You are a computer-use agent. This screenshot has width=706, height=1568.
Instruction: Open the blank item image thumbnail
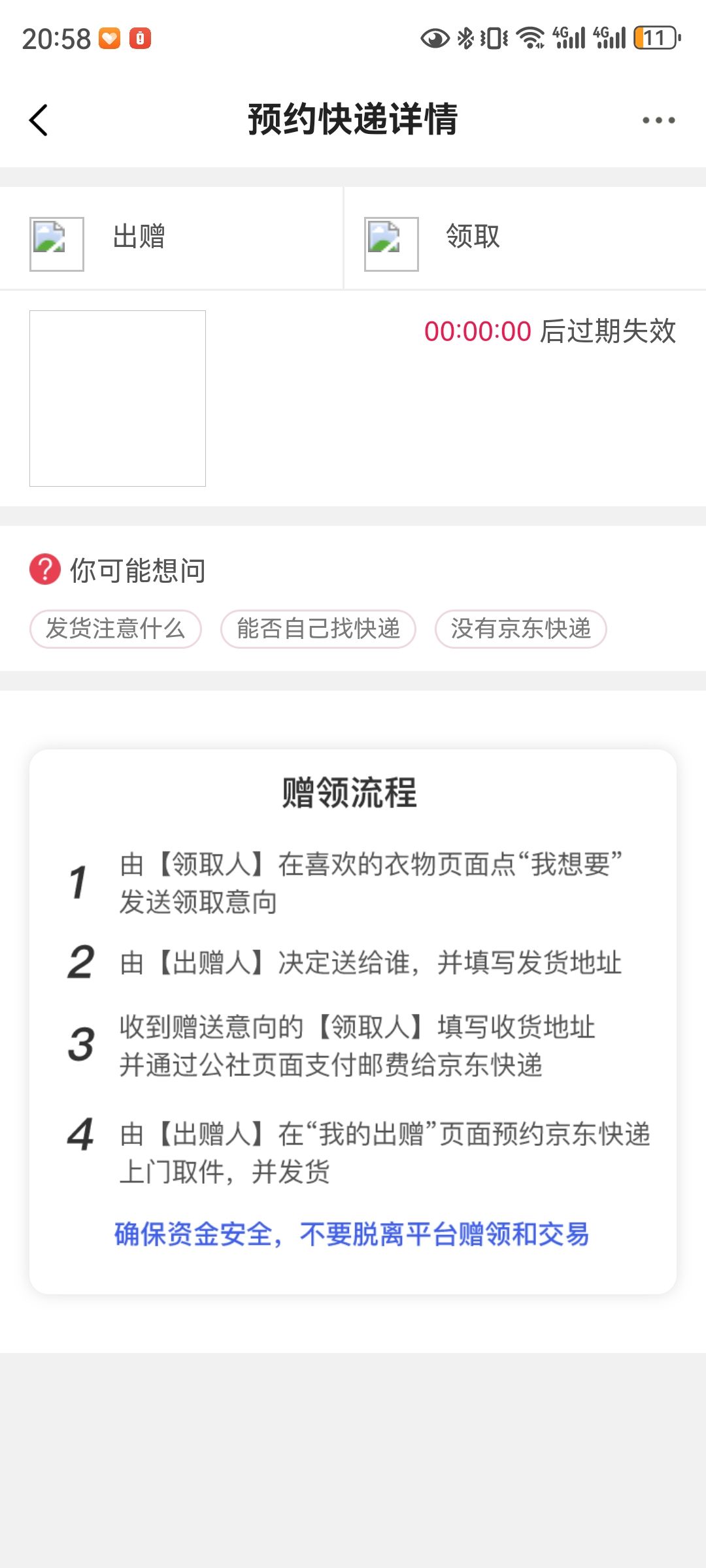coord(118,399)
